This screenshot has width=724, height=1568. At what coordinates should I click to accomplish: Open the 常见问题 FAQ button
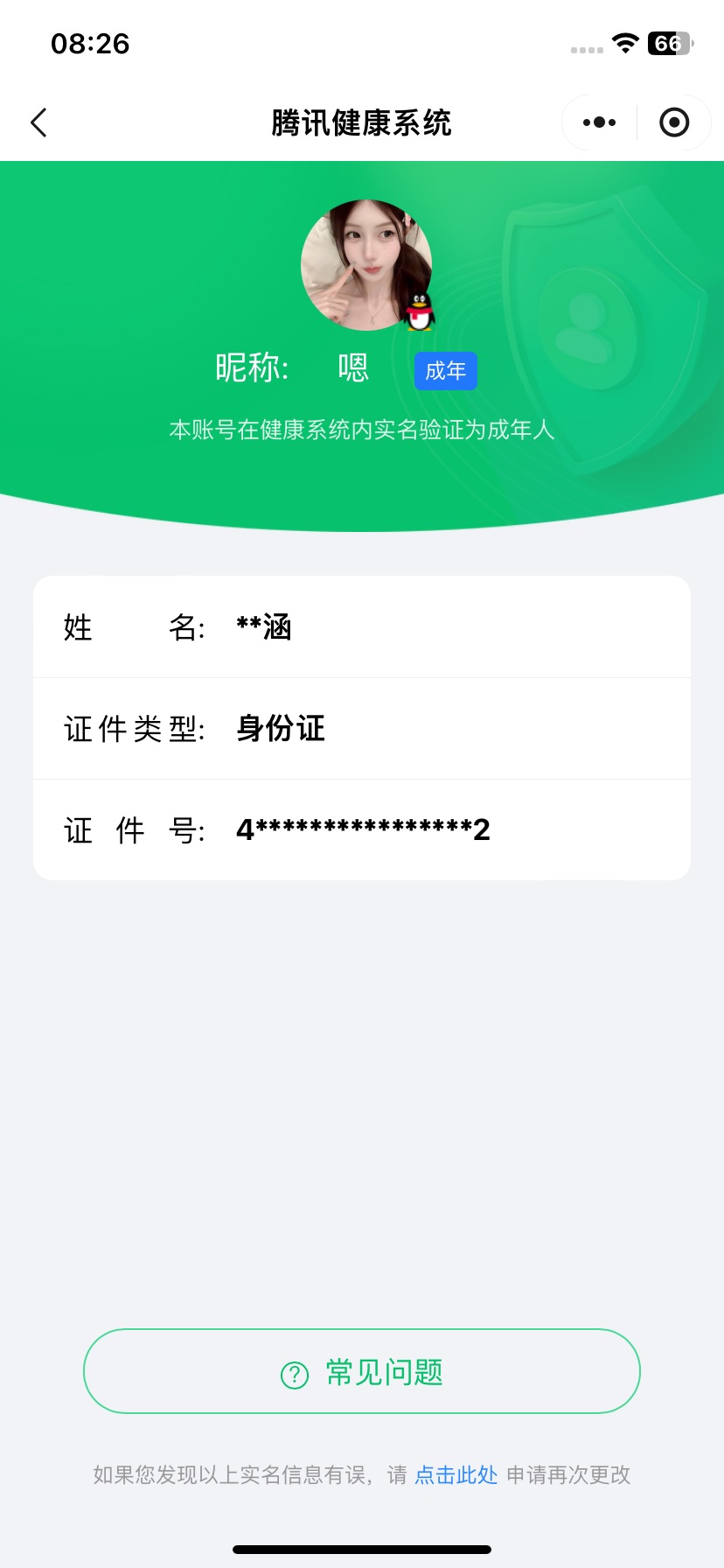(x=362, y=1371)
